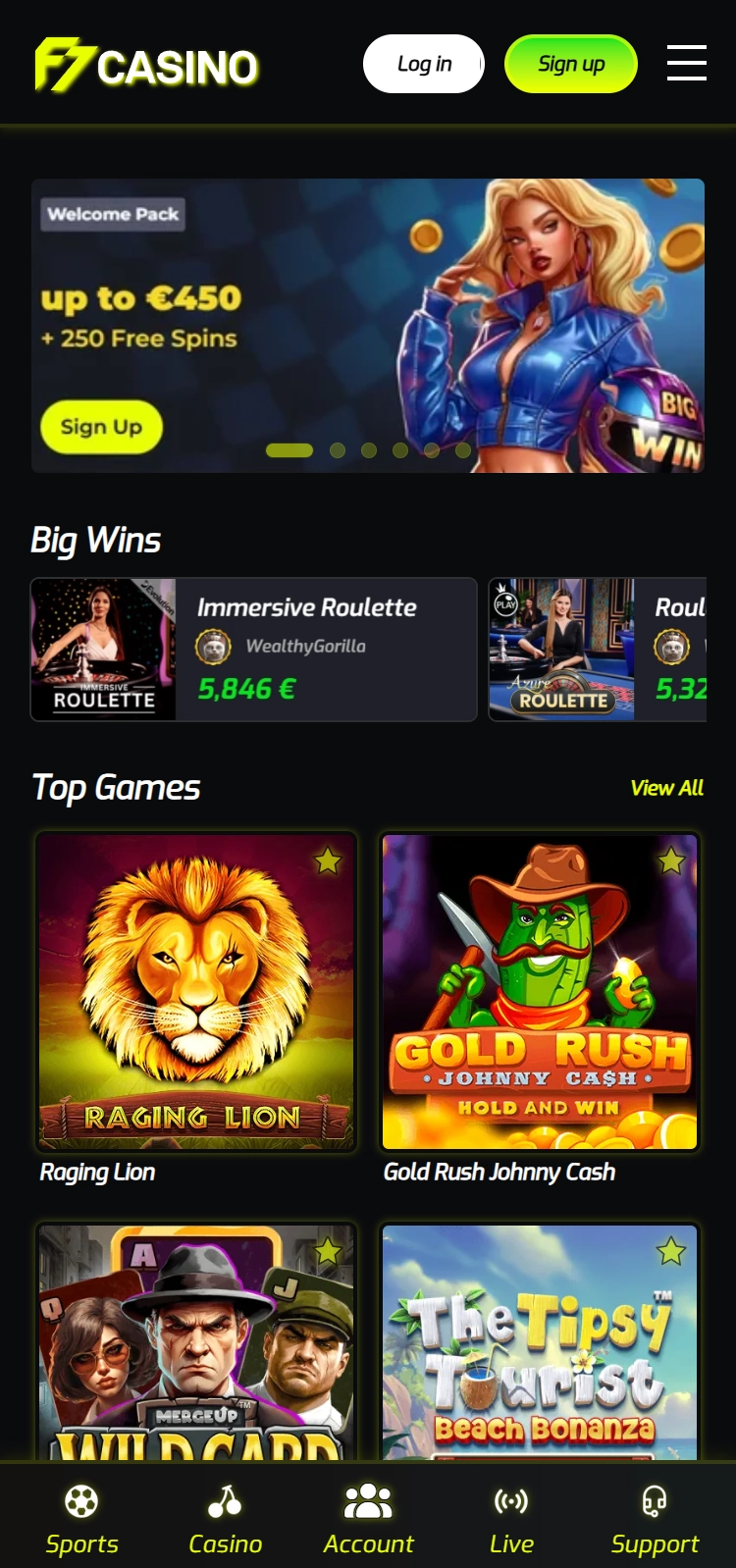
Task: Tap the F7 Casino logo
Action: click(146, 65)
